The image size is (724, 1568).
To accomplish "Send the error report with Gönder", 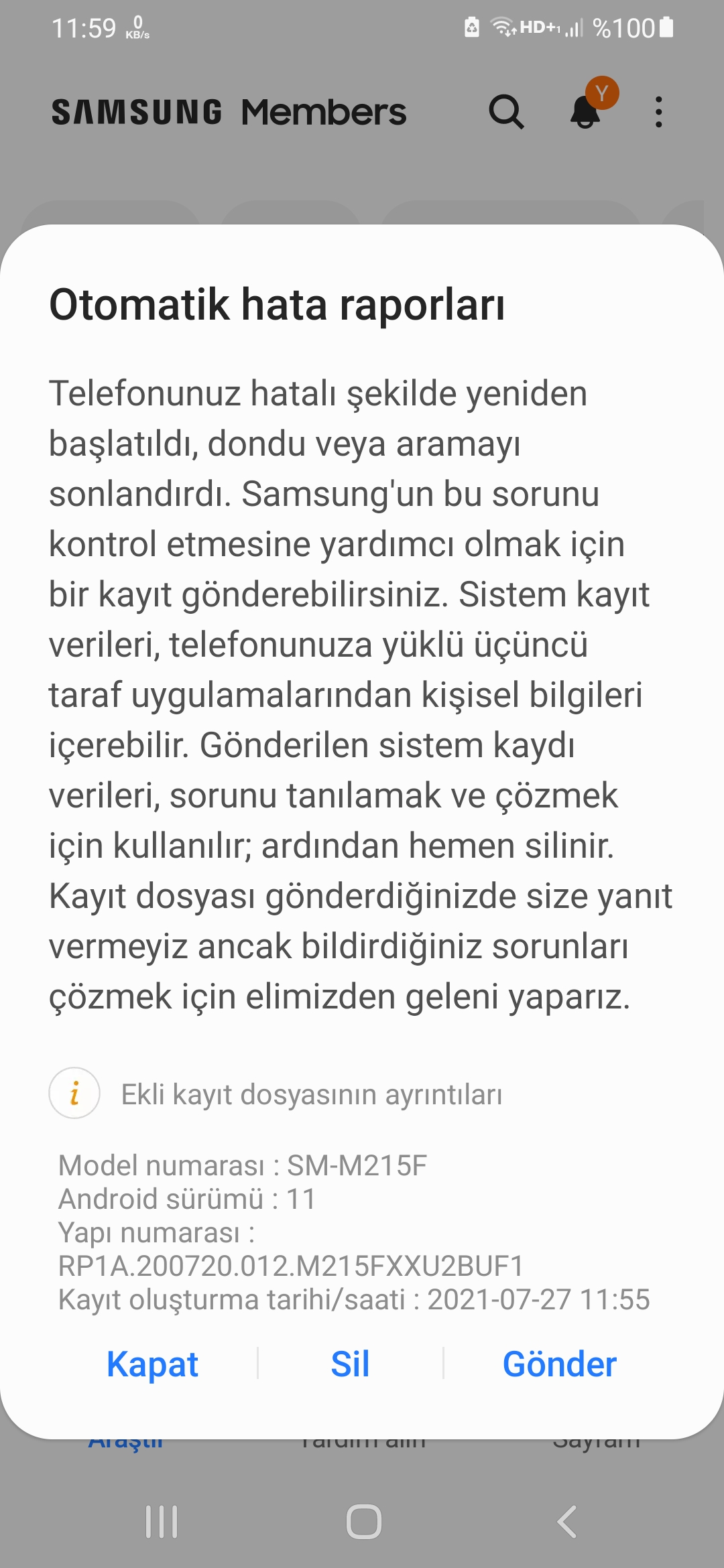I will 559,1364.
